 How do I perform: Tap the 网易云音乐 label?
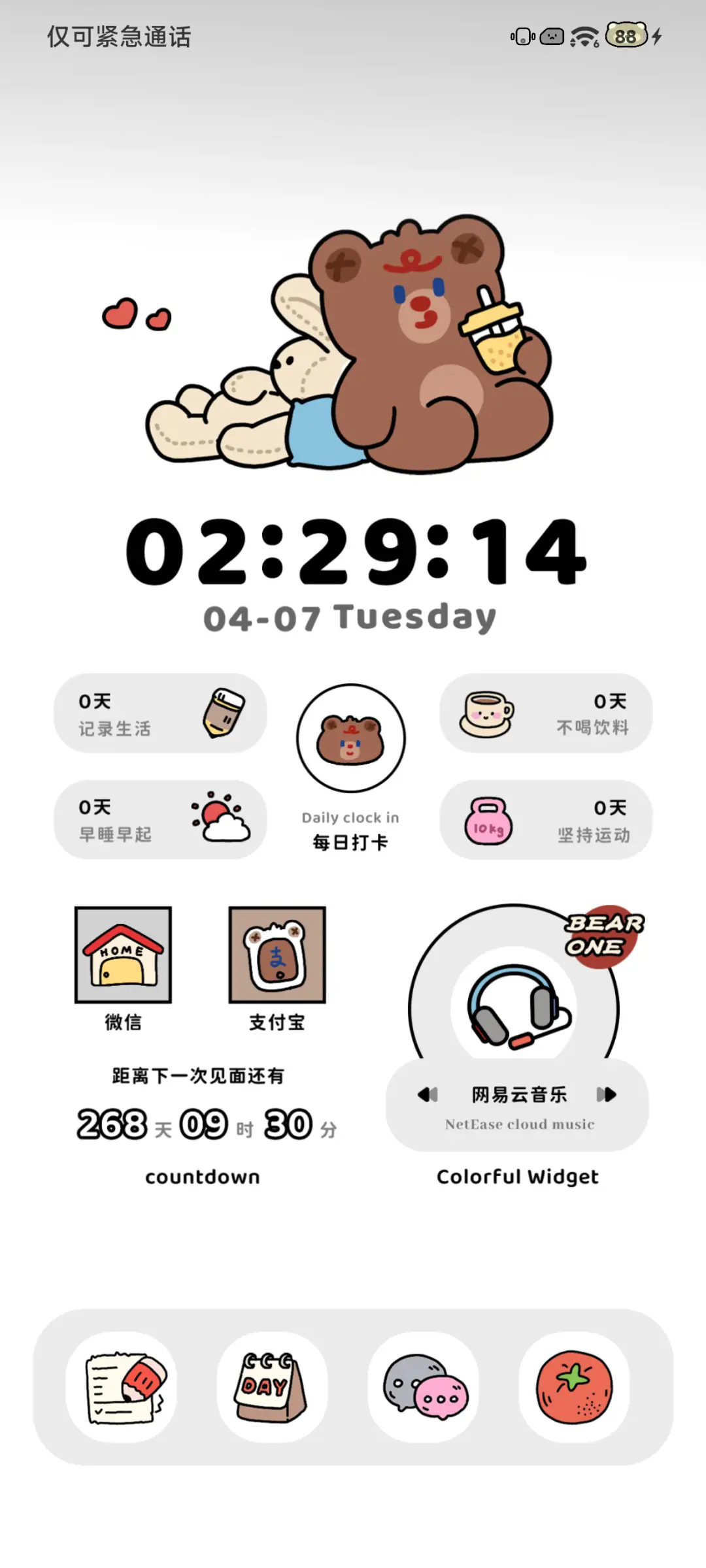[x=518, y=1094]
